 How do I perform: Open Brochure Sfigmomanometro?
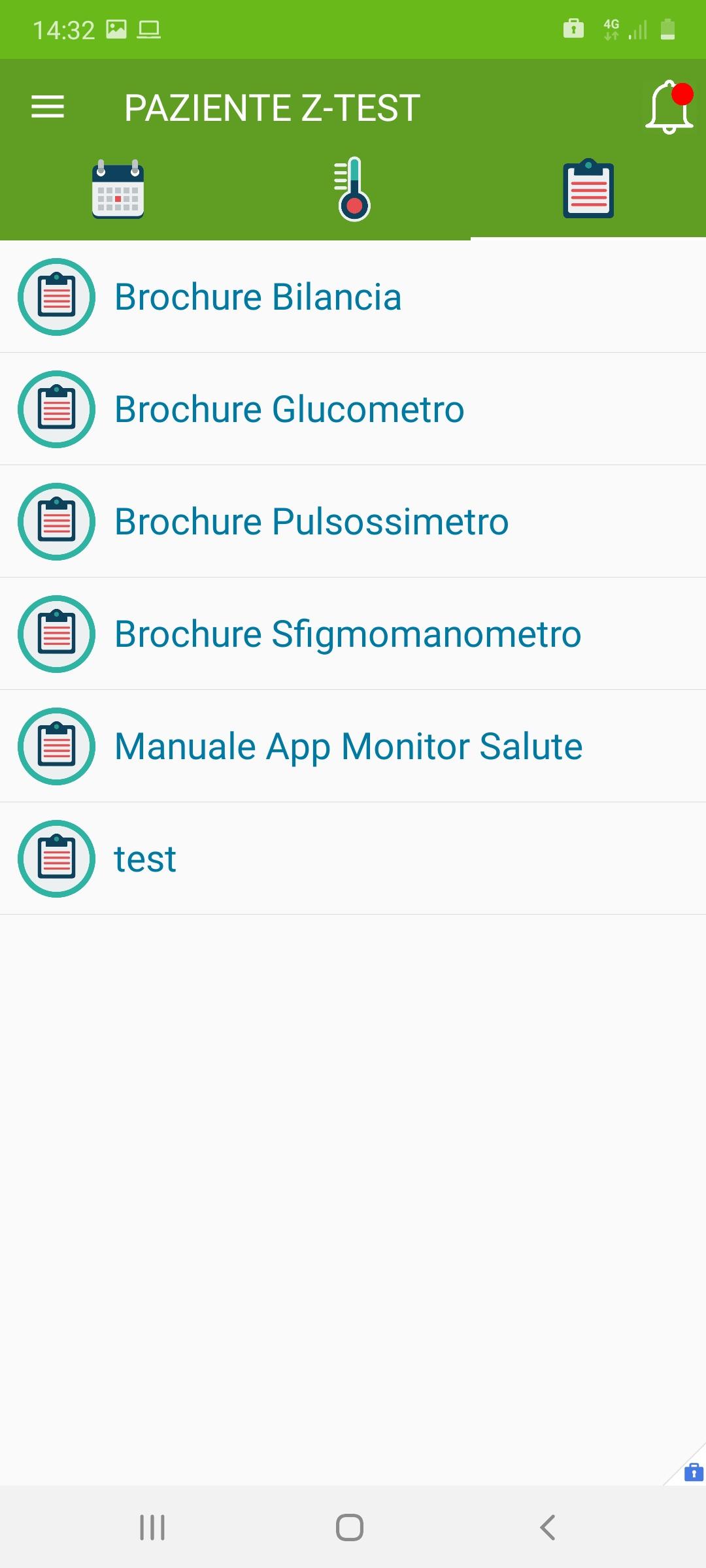click(353, 634)
